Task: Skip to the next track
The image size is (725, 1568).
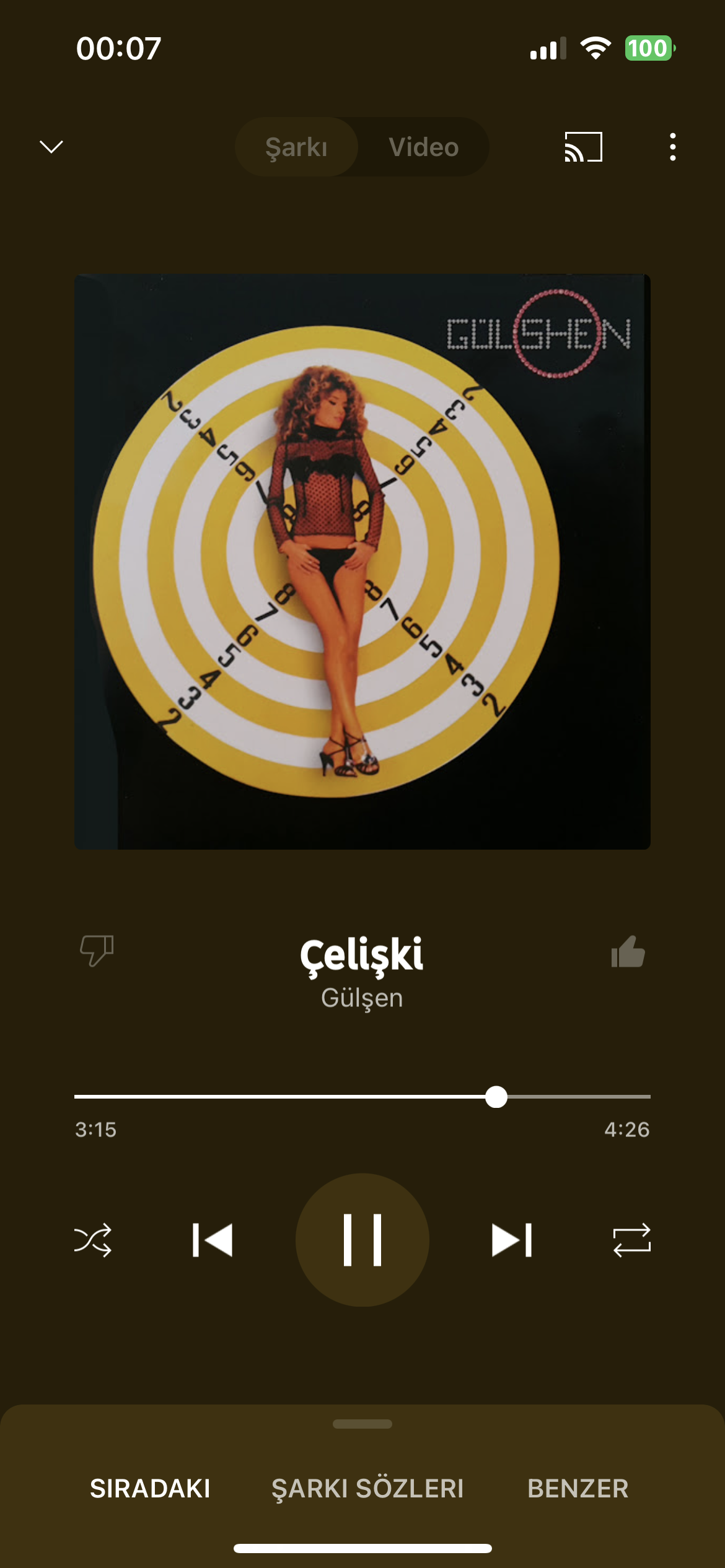Action: coord(512,1240)
